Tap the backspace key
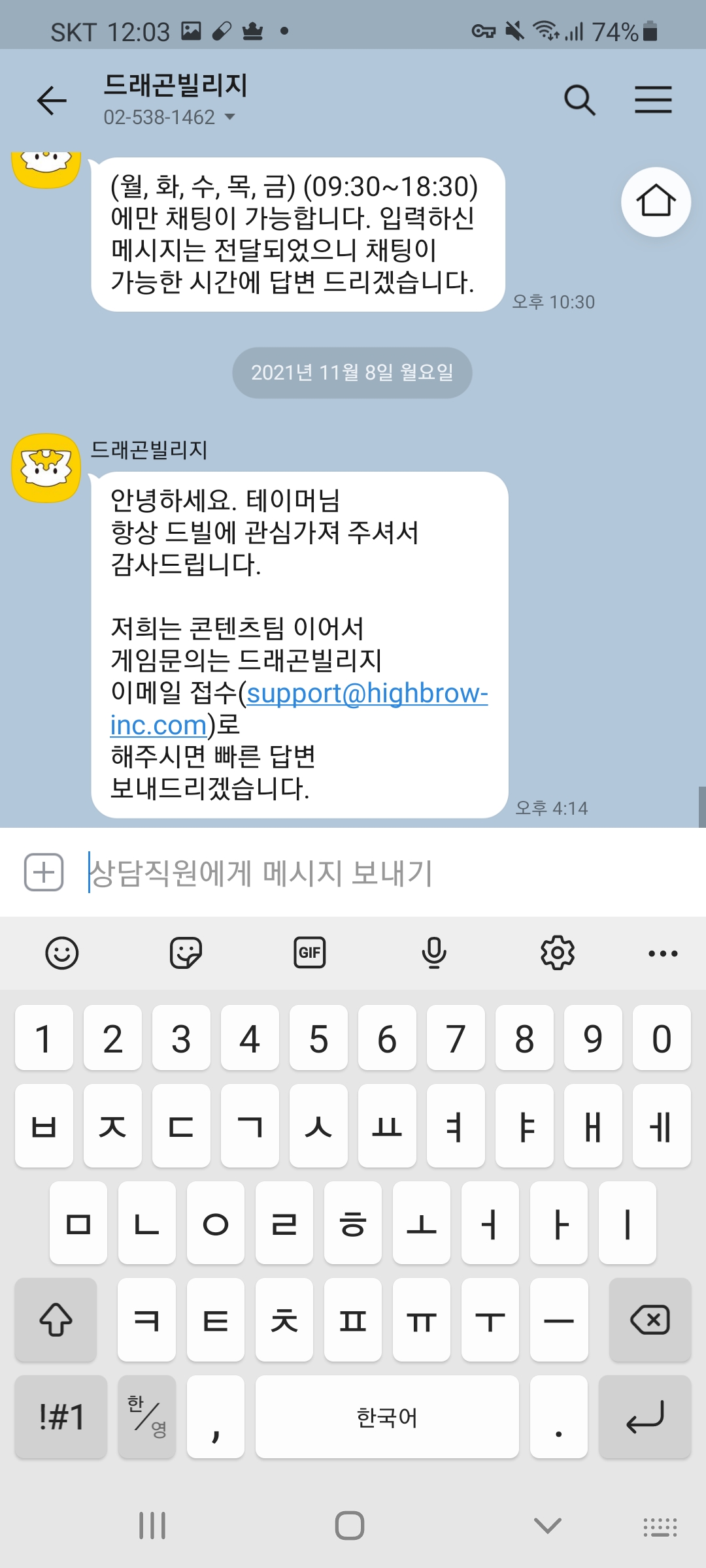This screenshot has height=1568, width=706. pyautogui.click(x=649, y=1320)
